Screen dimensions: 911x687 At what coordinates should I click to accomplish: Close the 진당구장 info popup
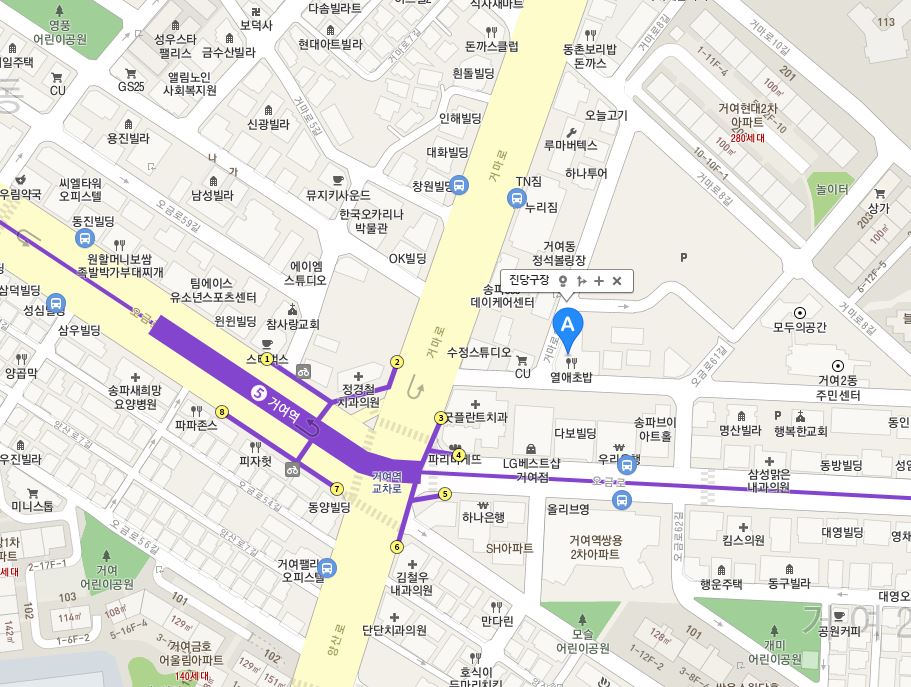click(617, 281)
